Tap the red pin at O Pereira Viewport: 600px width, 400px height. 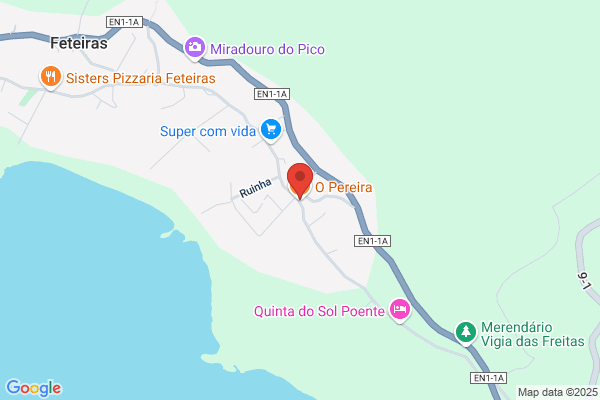(300, 181)
